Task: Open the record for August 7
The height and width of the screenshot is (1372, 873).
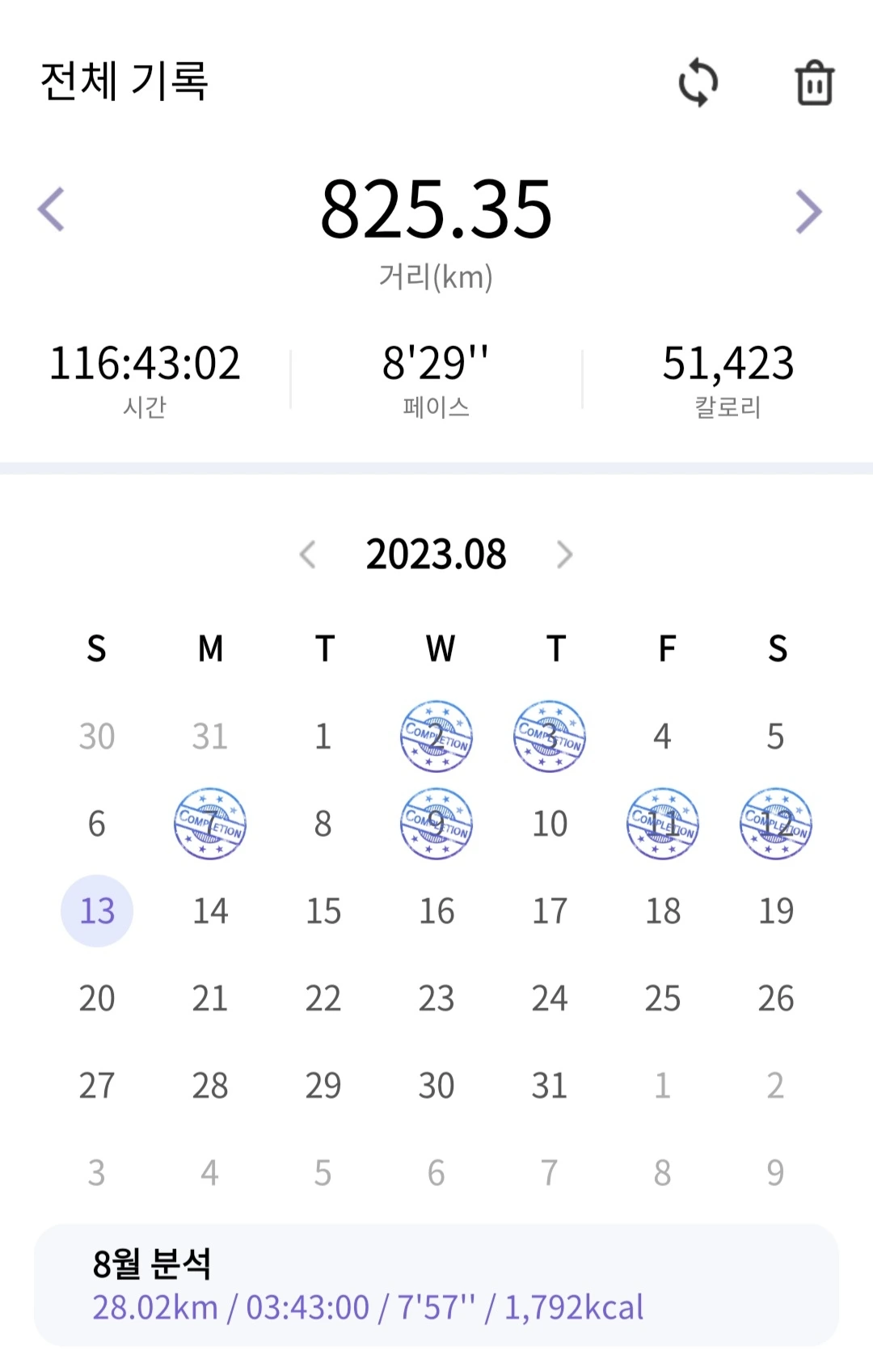Action: coord(210,823)
